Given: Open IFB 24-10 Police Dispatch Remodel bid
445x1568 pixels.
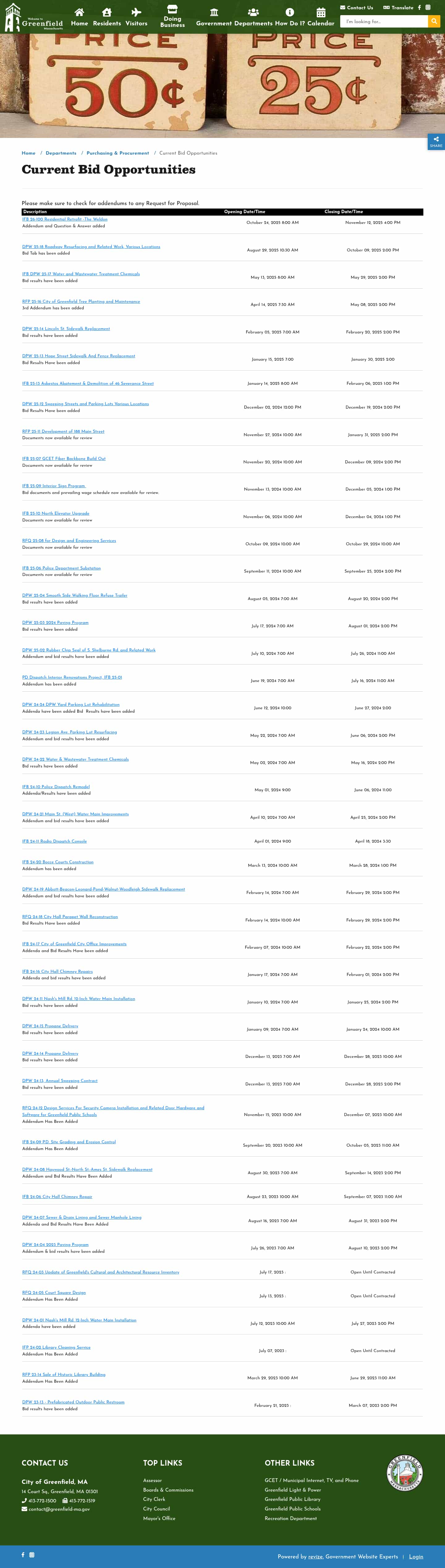Looking at the screenshot, I should (x=56, y=786).
